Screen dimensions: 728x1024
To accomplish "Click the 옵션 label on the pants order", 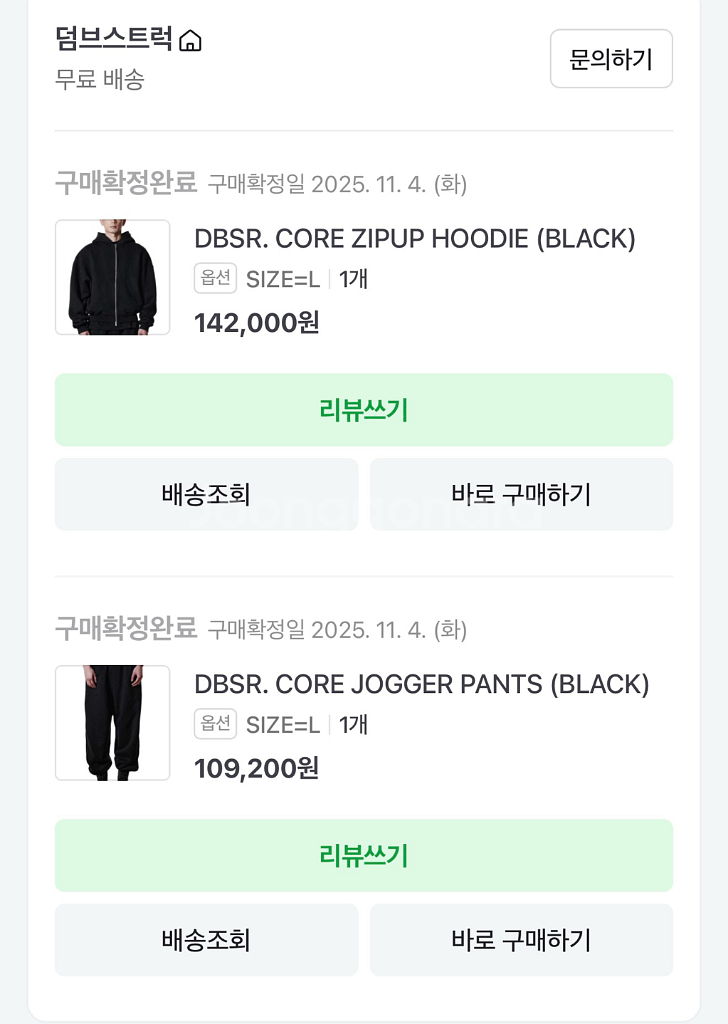I will tap(216, 724).
